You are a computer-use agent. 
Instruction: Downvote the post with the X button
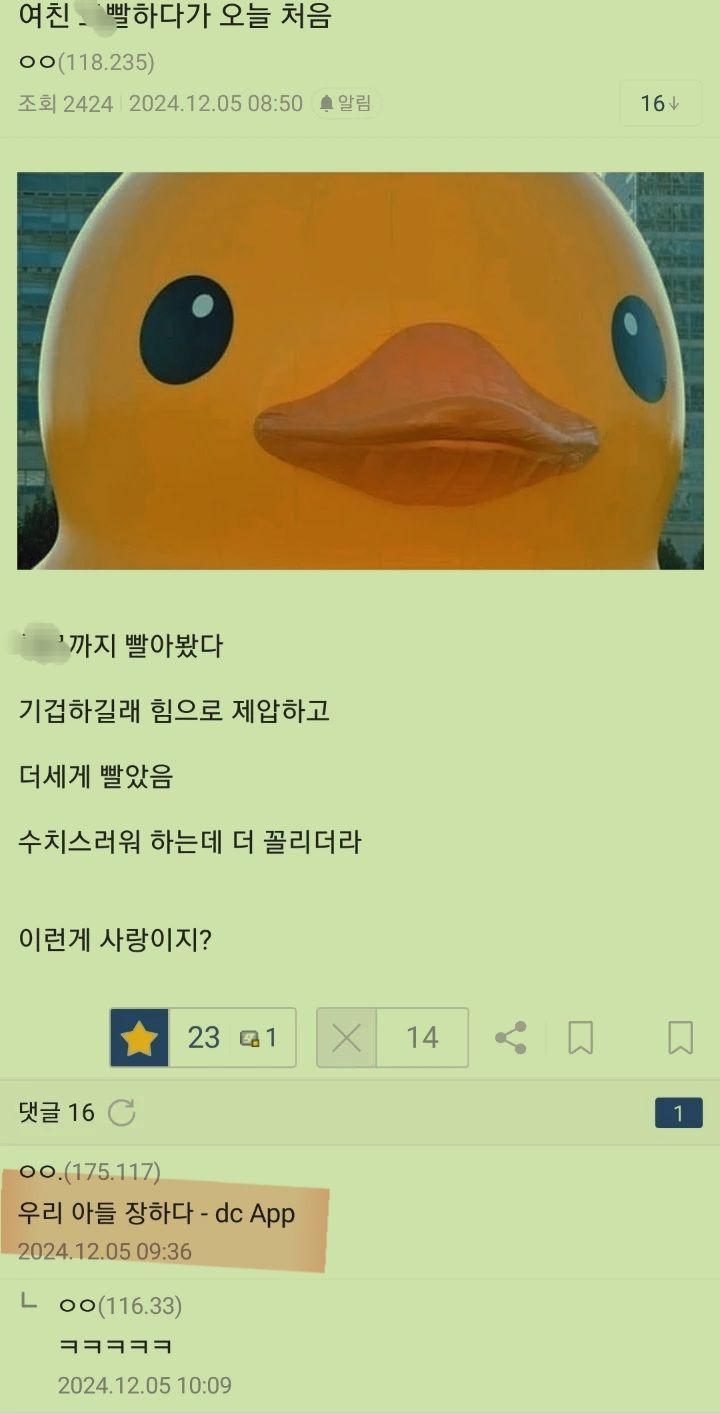point(347,1038)
